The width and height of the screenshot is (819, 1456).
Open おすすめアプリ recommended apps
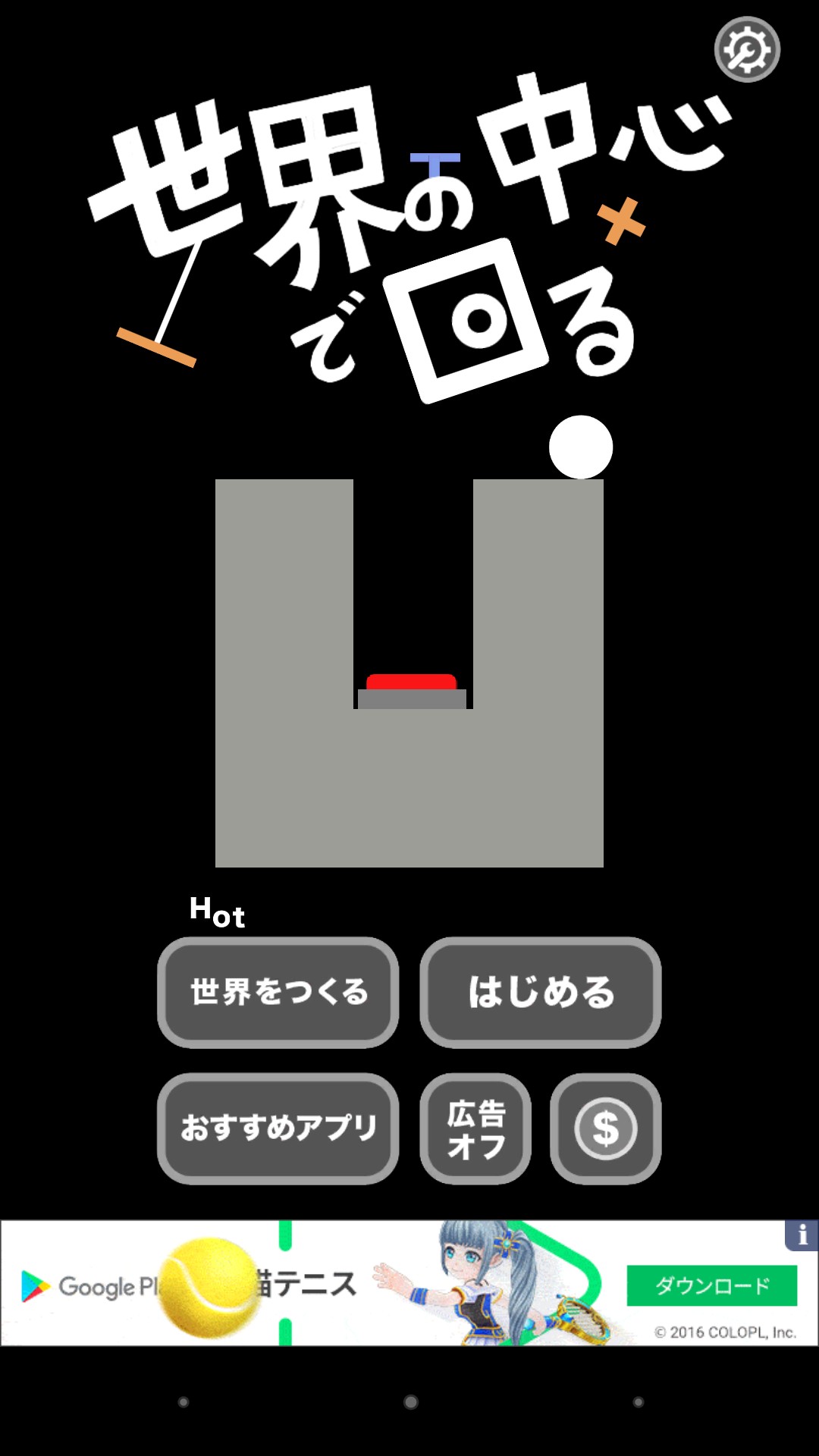[x=278, y=1128]
